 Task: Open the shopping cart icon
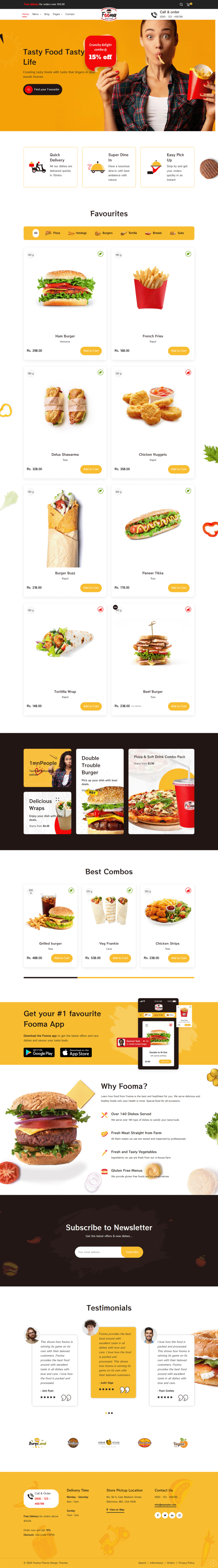[x=188, y=4]
